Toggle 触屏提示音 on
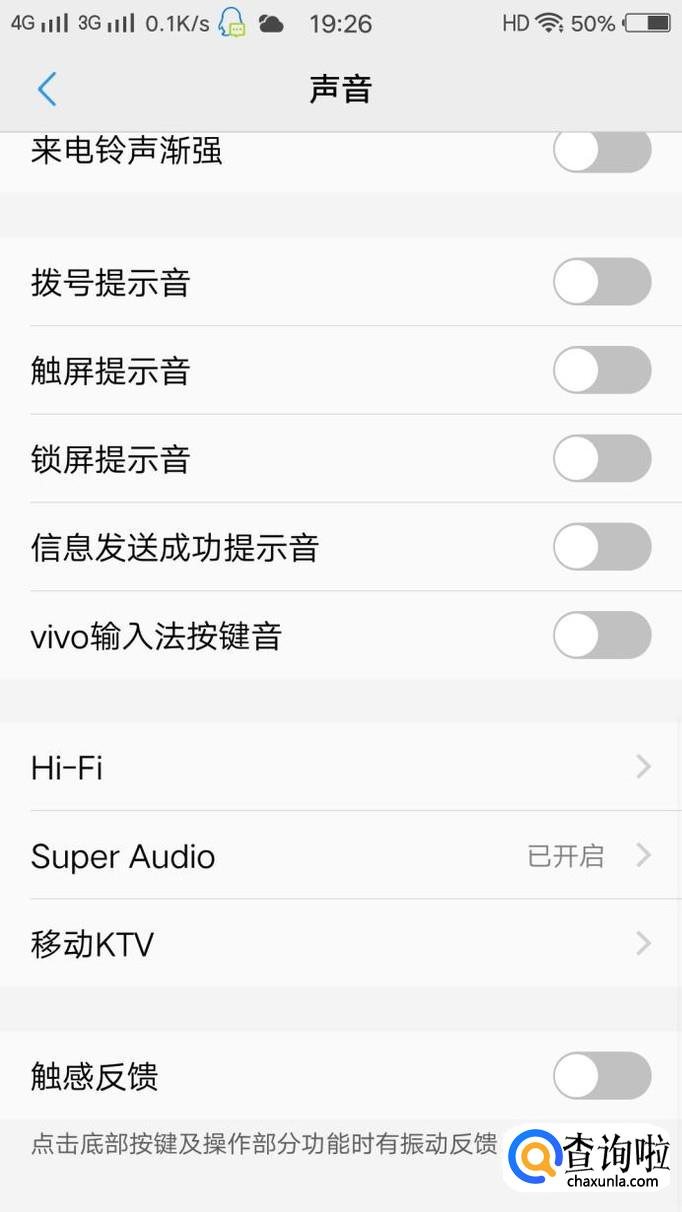Screen dimensions: 682x1212 601,370
